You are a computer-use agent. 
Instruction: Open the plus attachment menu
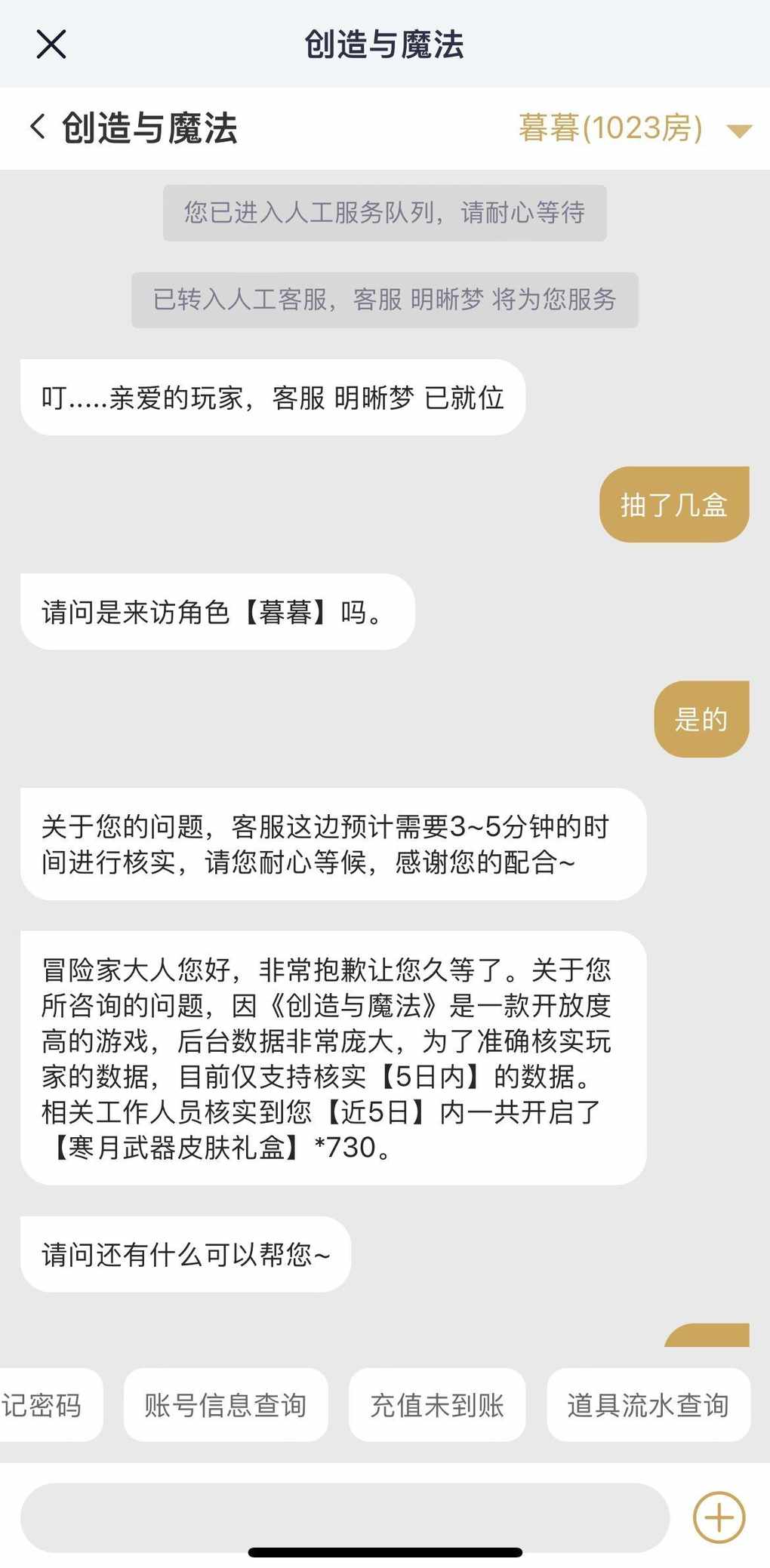(719, 1517)
